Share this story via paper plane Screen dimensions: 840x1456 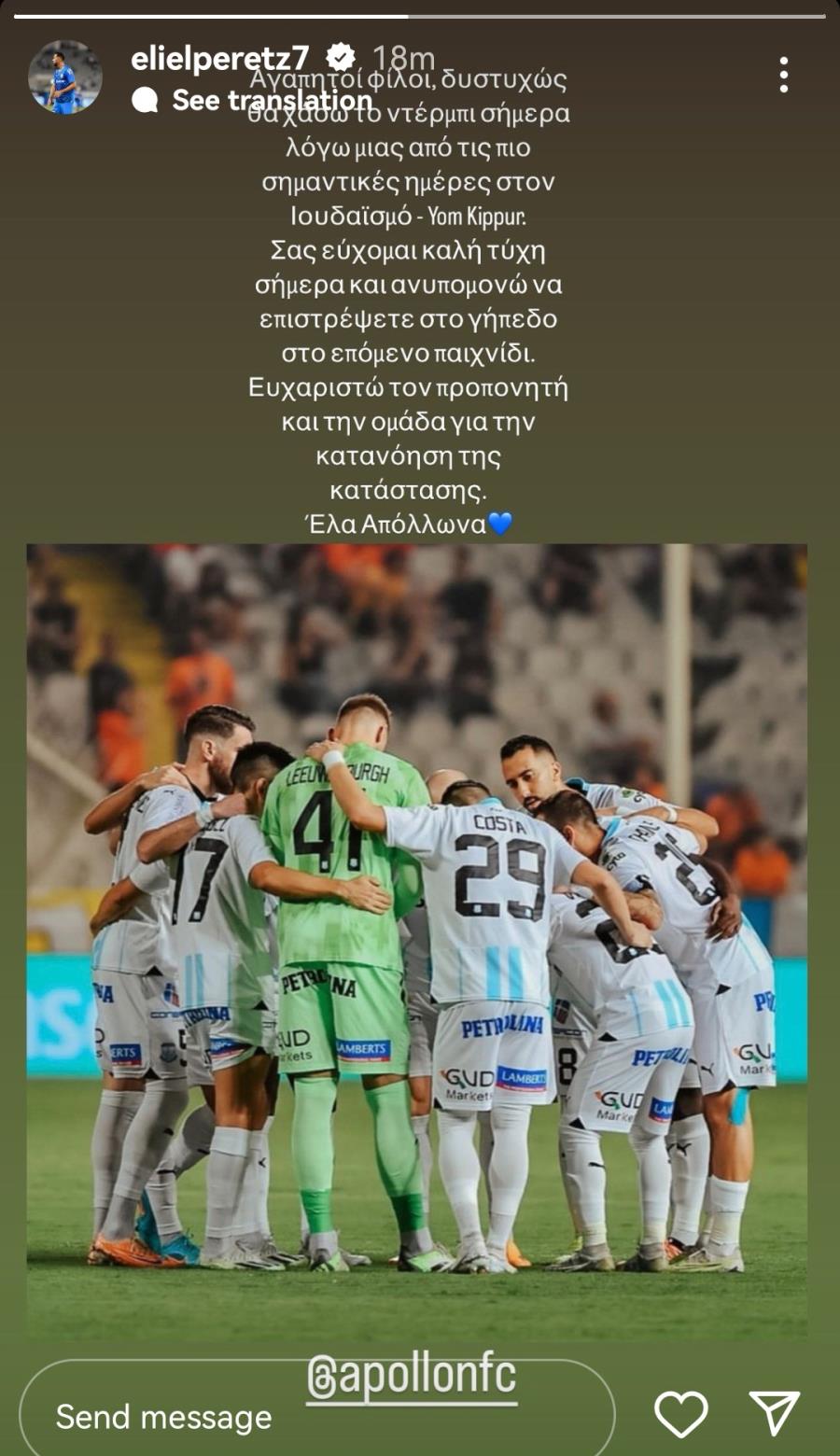[x=775, y=1412]
